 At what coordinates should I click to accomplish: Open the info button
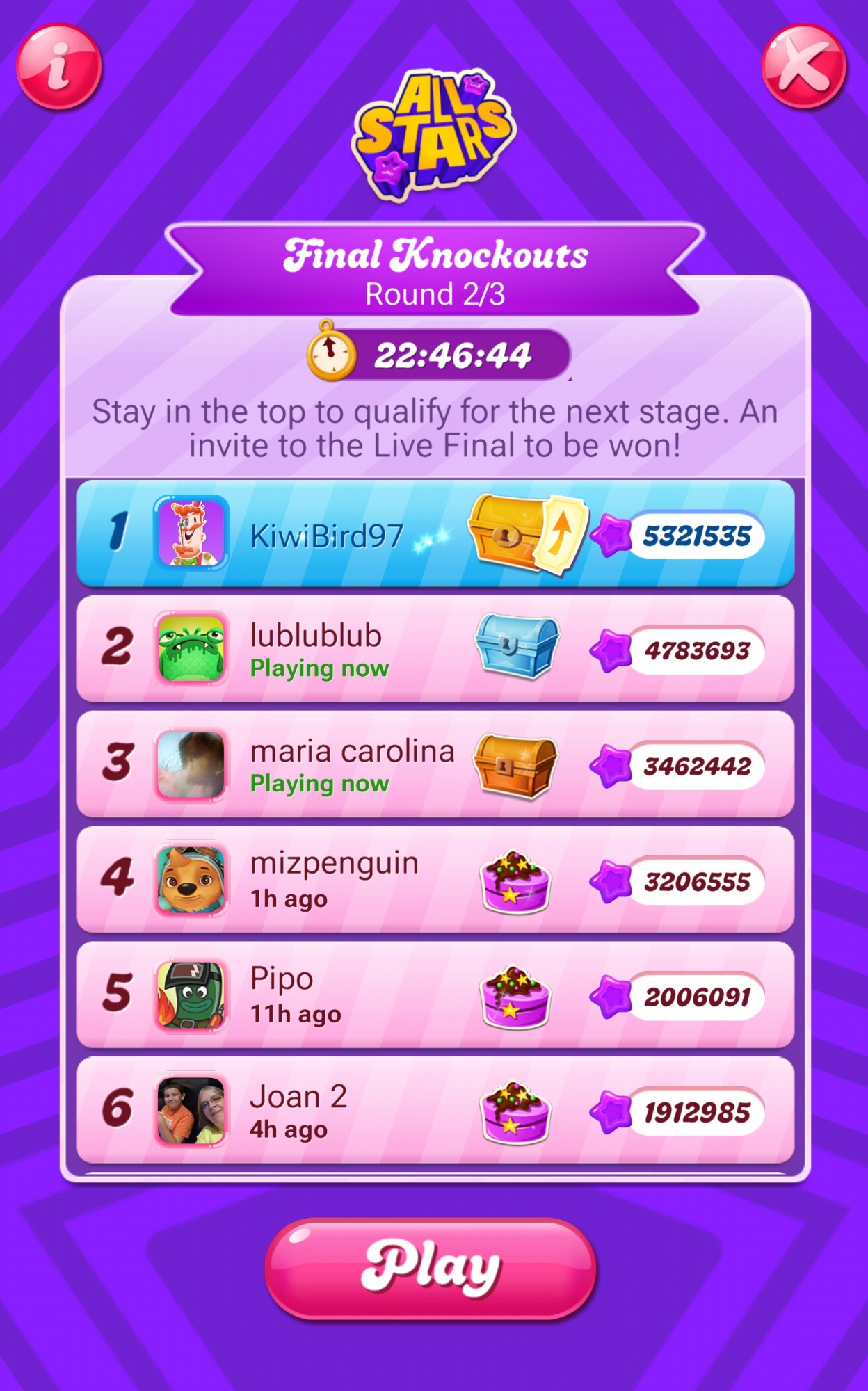(x=59, y=67)
